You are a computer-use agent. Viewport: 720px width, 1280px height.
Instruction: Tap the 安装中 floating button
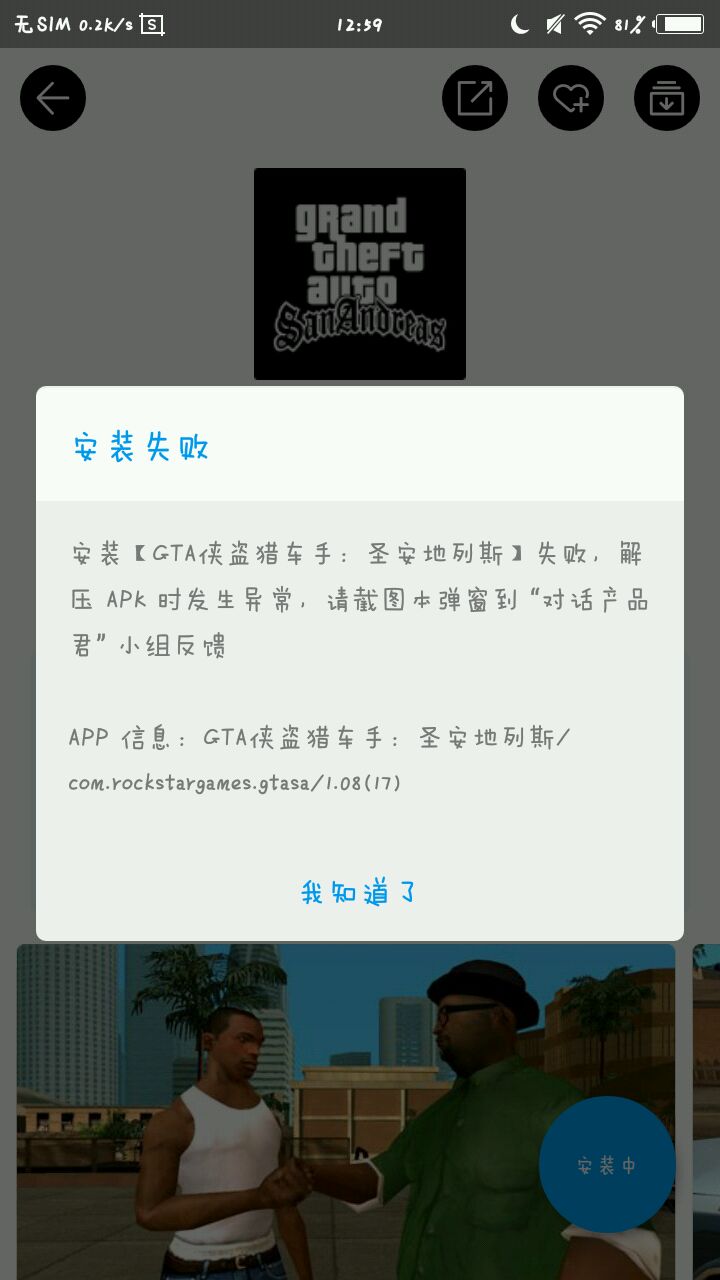coord(607,1165)
